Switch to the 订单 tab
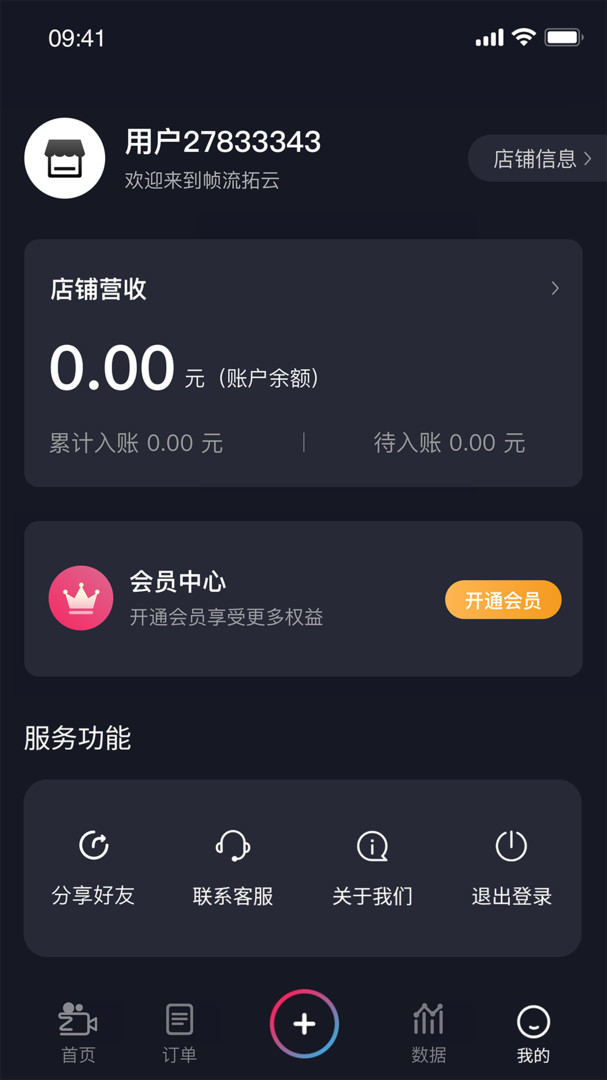 tap(179, 1032)
